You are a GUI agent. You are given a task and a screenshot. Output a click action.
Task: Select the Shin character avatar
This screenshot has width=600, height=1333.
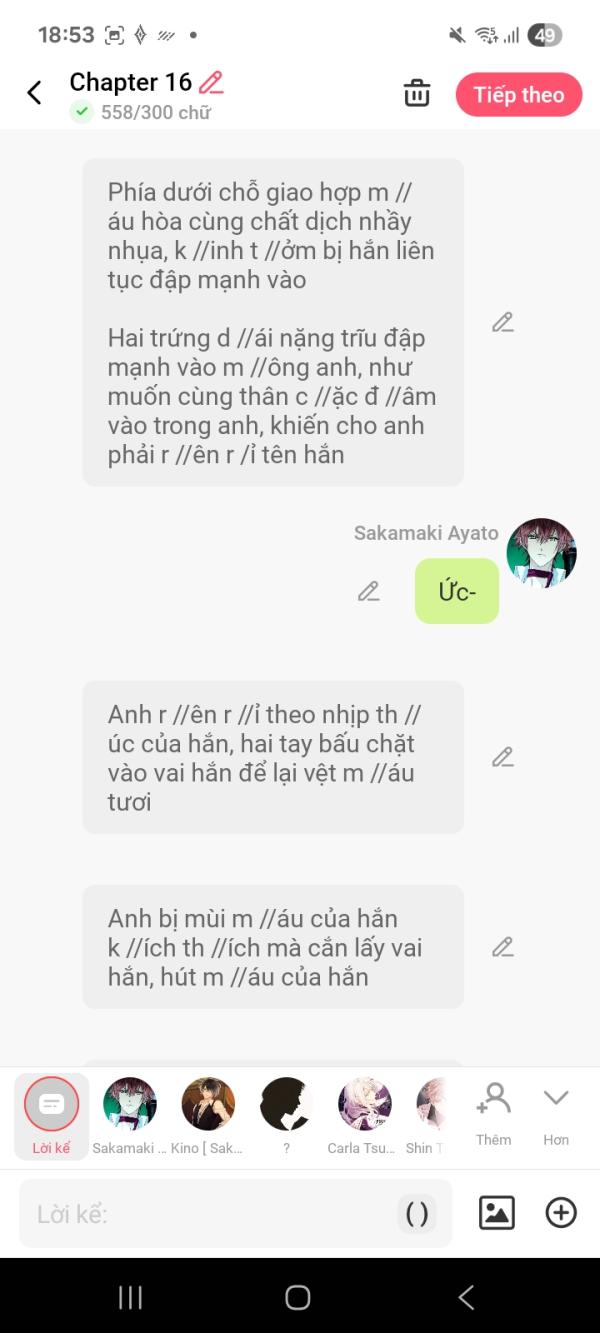430,1104
